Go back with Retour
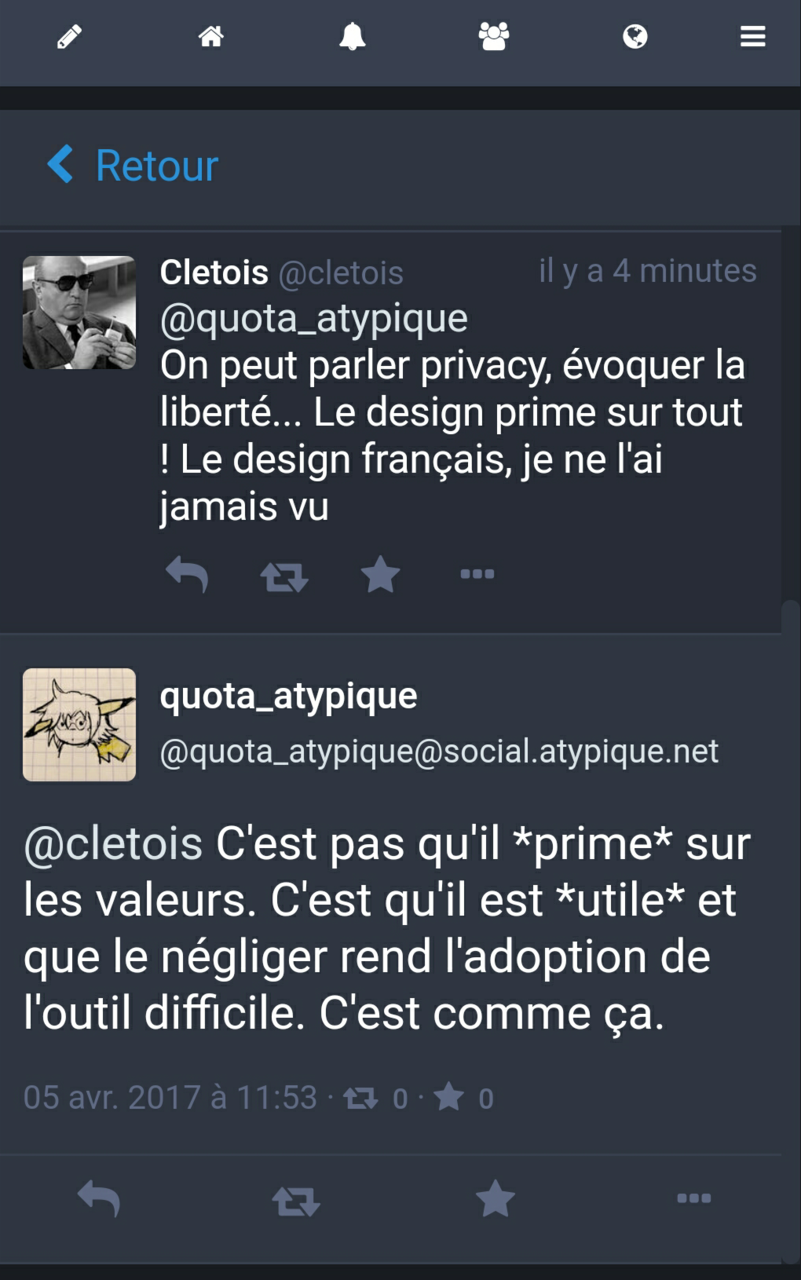 (133, 165)
